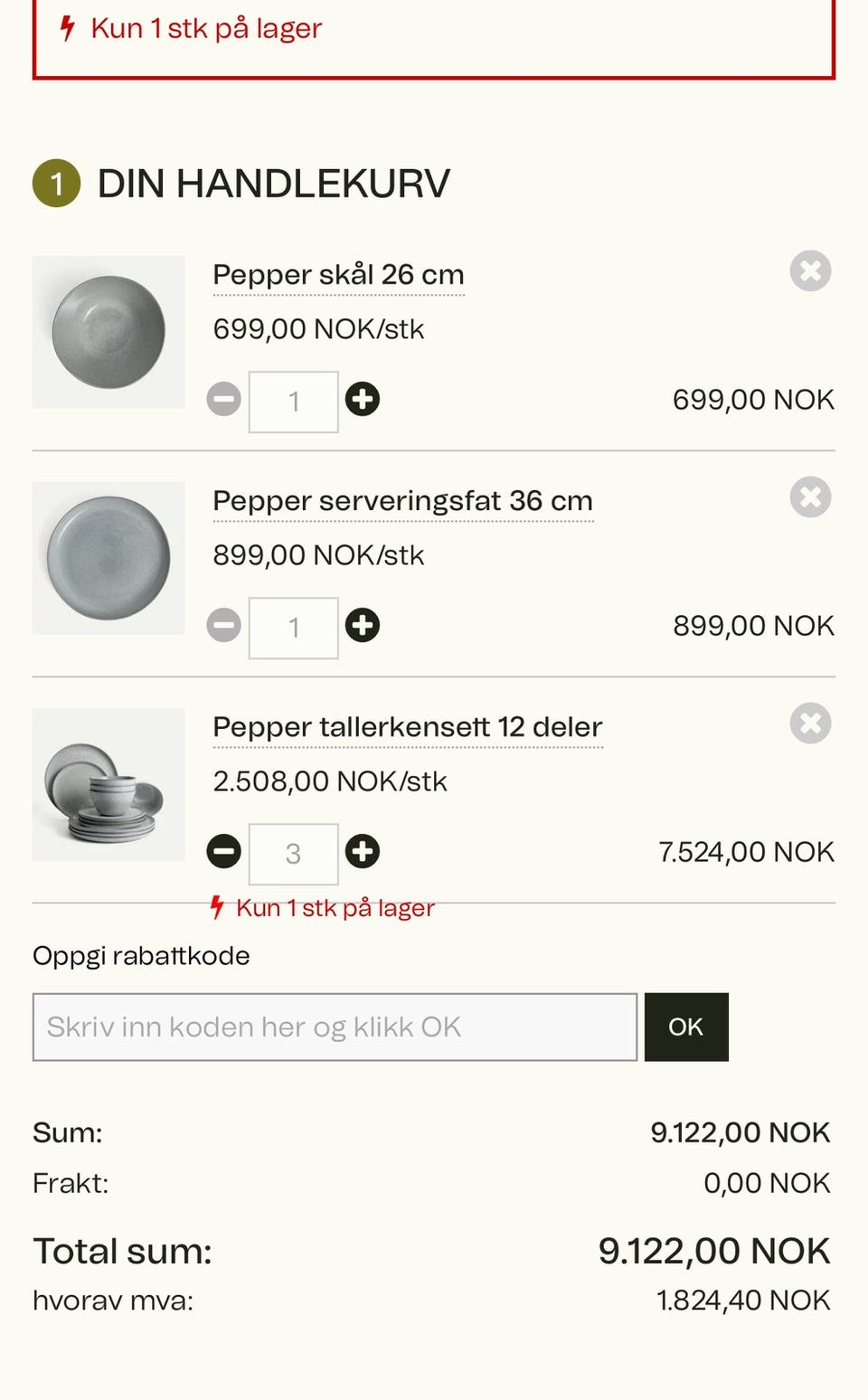Open the Pepper serveringsfat 36 cm product page
Viewport: 868px width, 1400px height.
click(402, 501)
